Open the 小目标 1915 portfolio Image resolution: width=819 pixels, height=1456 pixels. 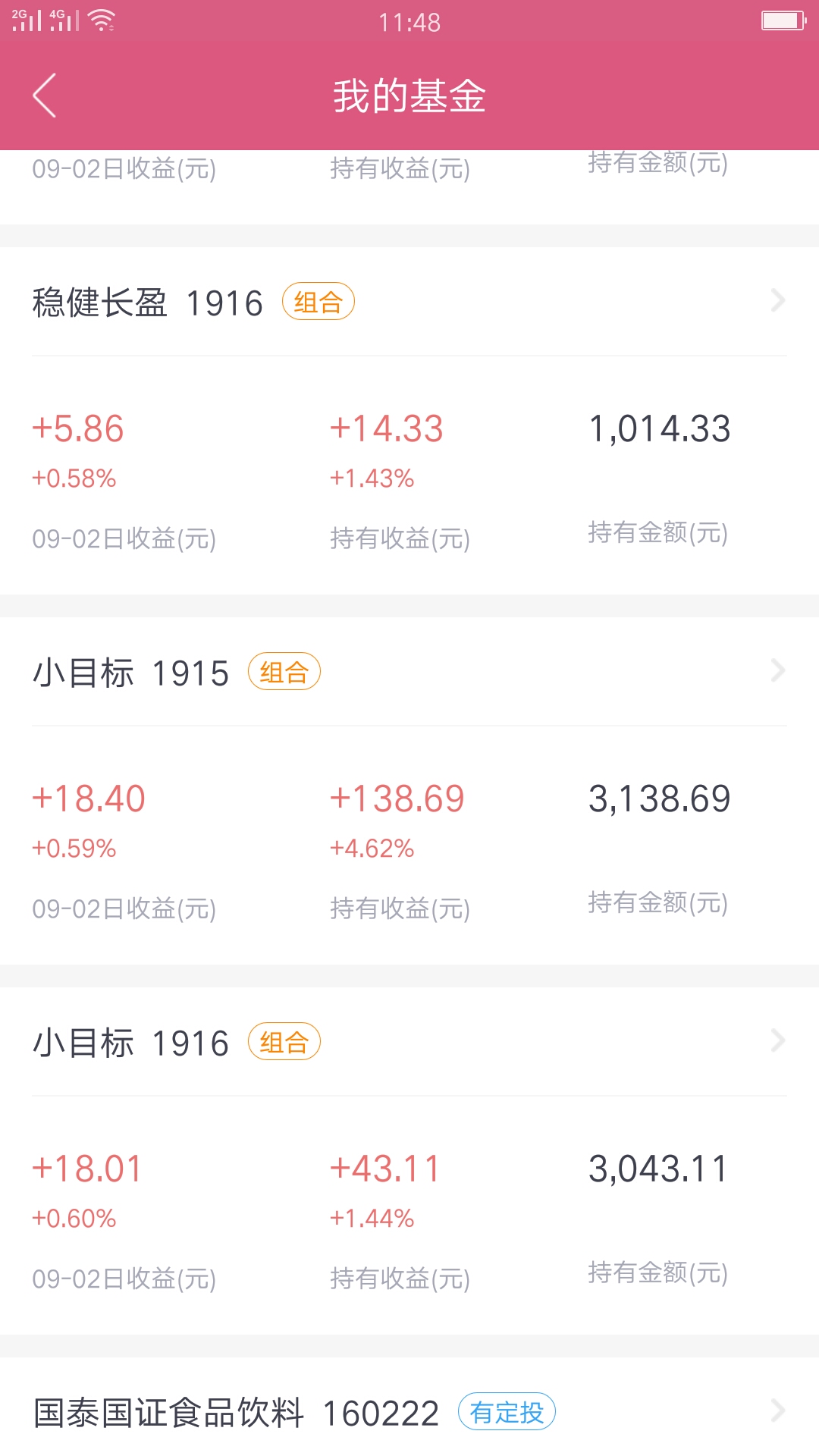(x=409, y=672)
